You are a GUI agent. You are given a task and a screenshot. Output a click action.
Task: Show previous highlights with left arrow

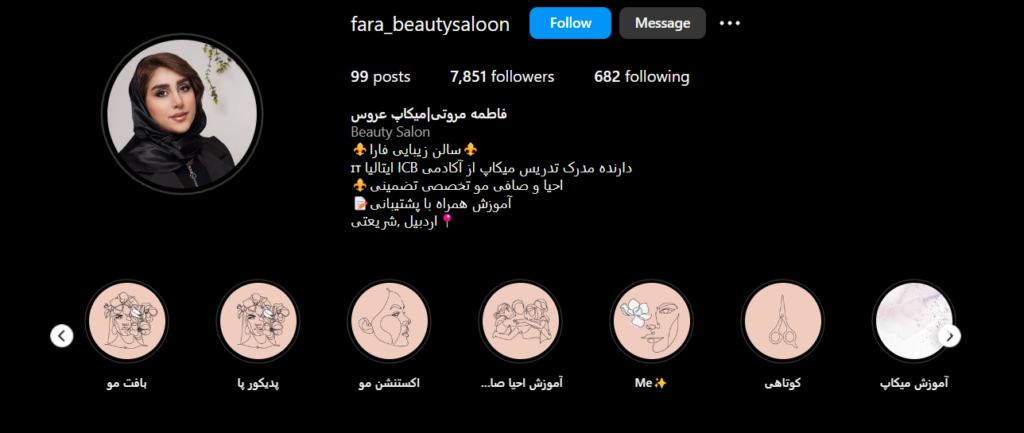[62, 336]
